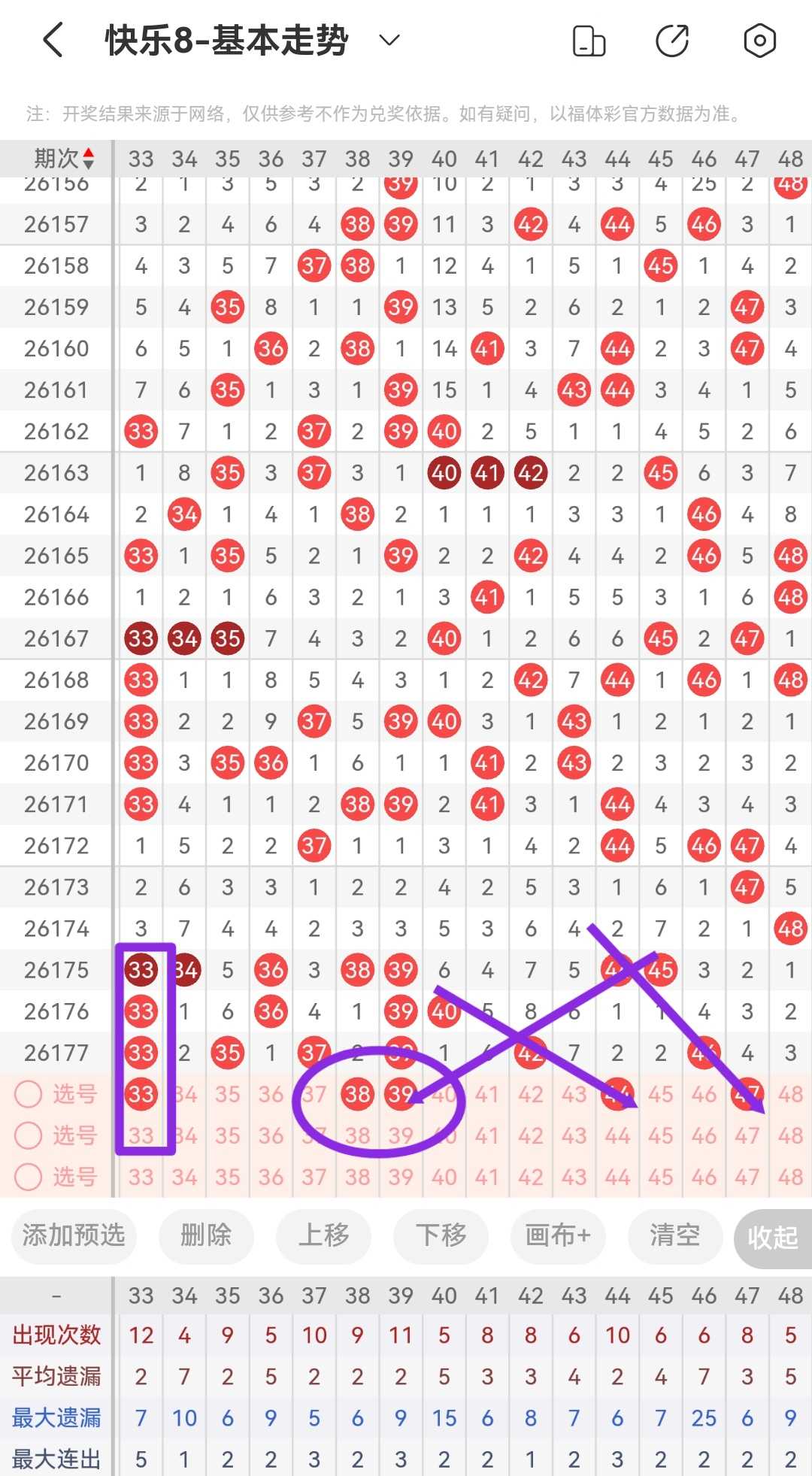This screenshot has height=1476, width=812.
Task: Clear drawings with 清空
Action: click(675, 1235)
